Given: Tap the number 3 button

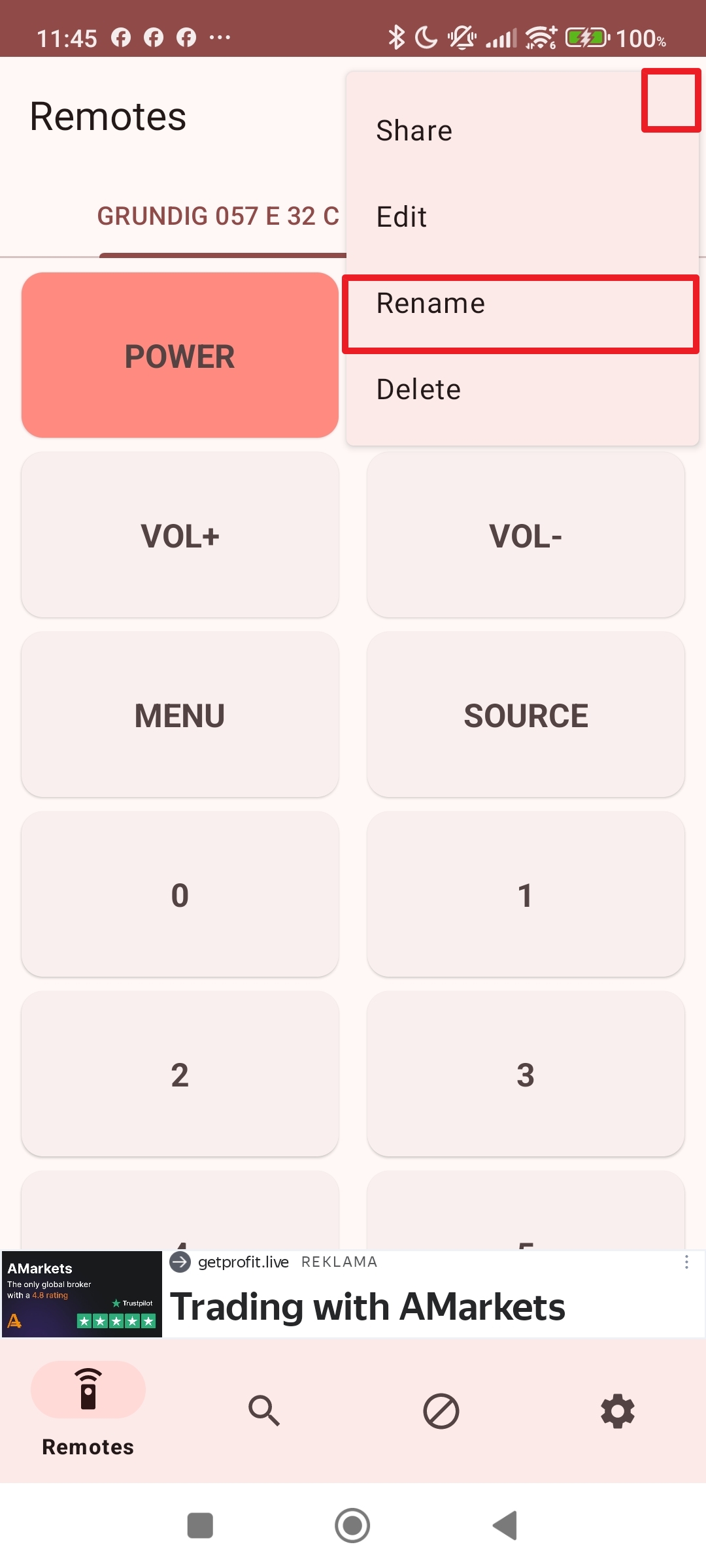Looking at the screenshot, I should click(x=526, y=1074).
